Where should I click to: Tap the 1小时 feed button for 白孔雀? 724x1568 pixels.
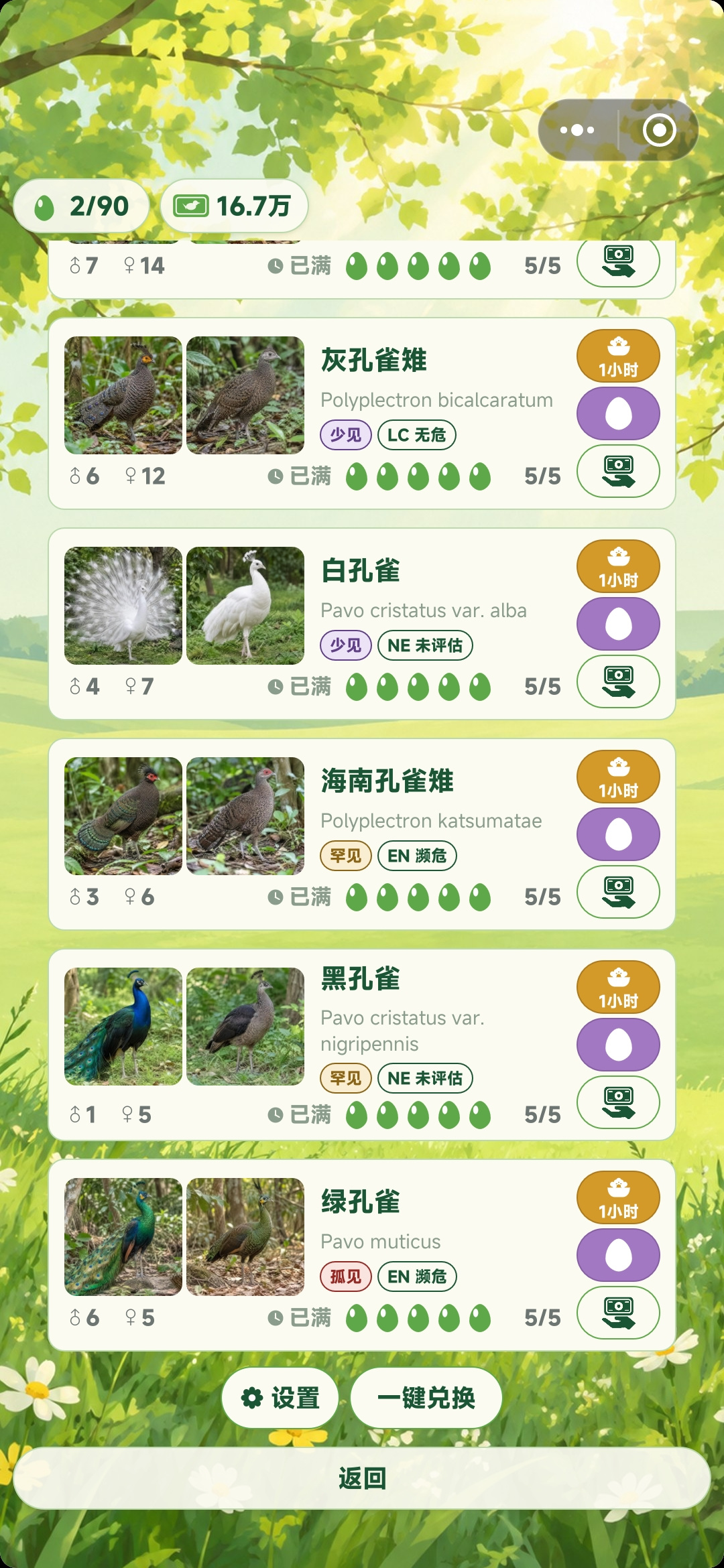(618, 566)
